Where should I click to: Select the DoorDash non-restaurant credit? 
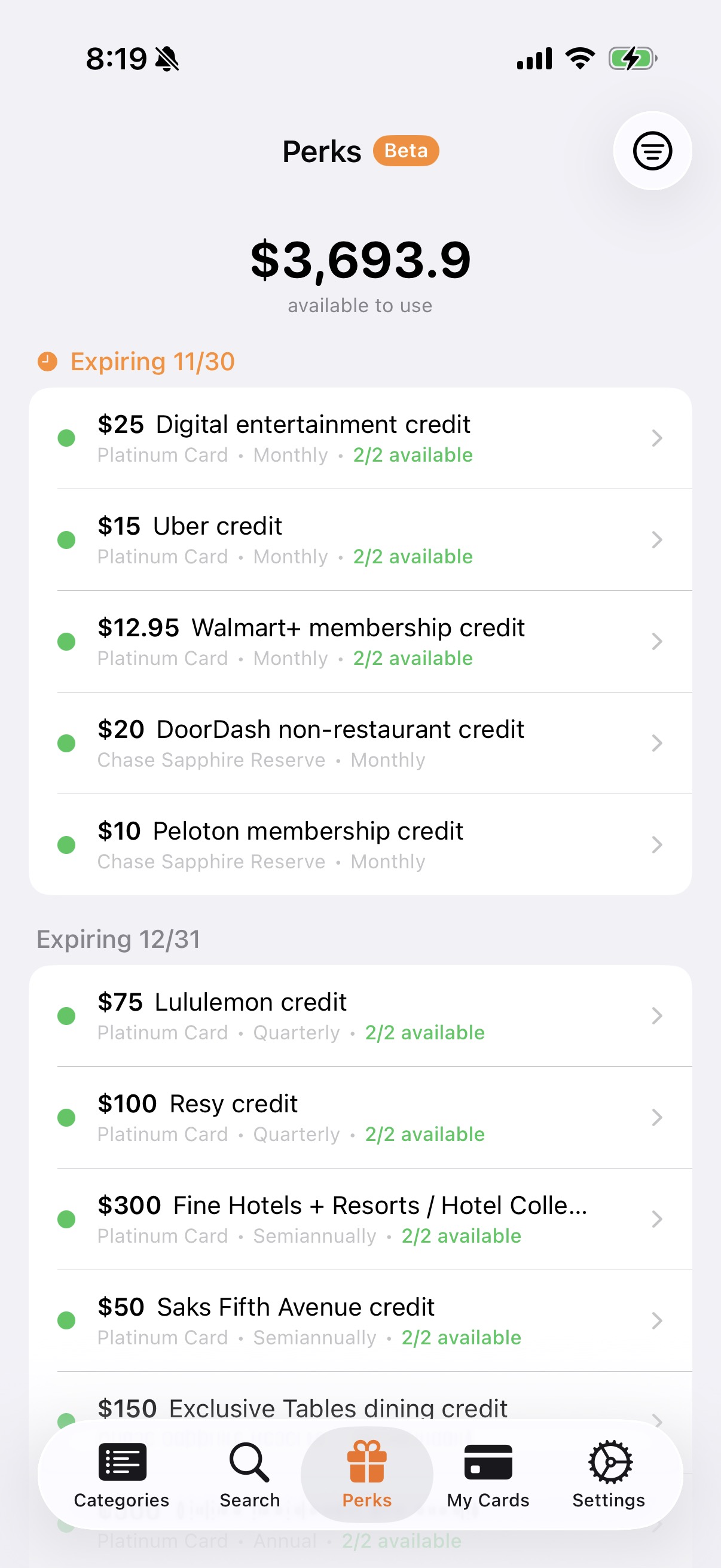coord(359,743)
